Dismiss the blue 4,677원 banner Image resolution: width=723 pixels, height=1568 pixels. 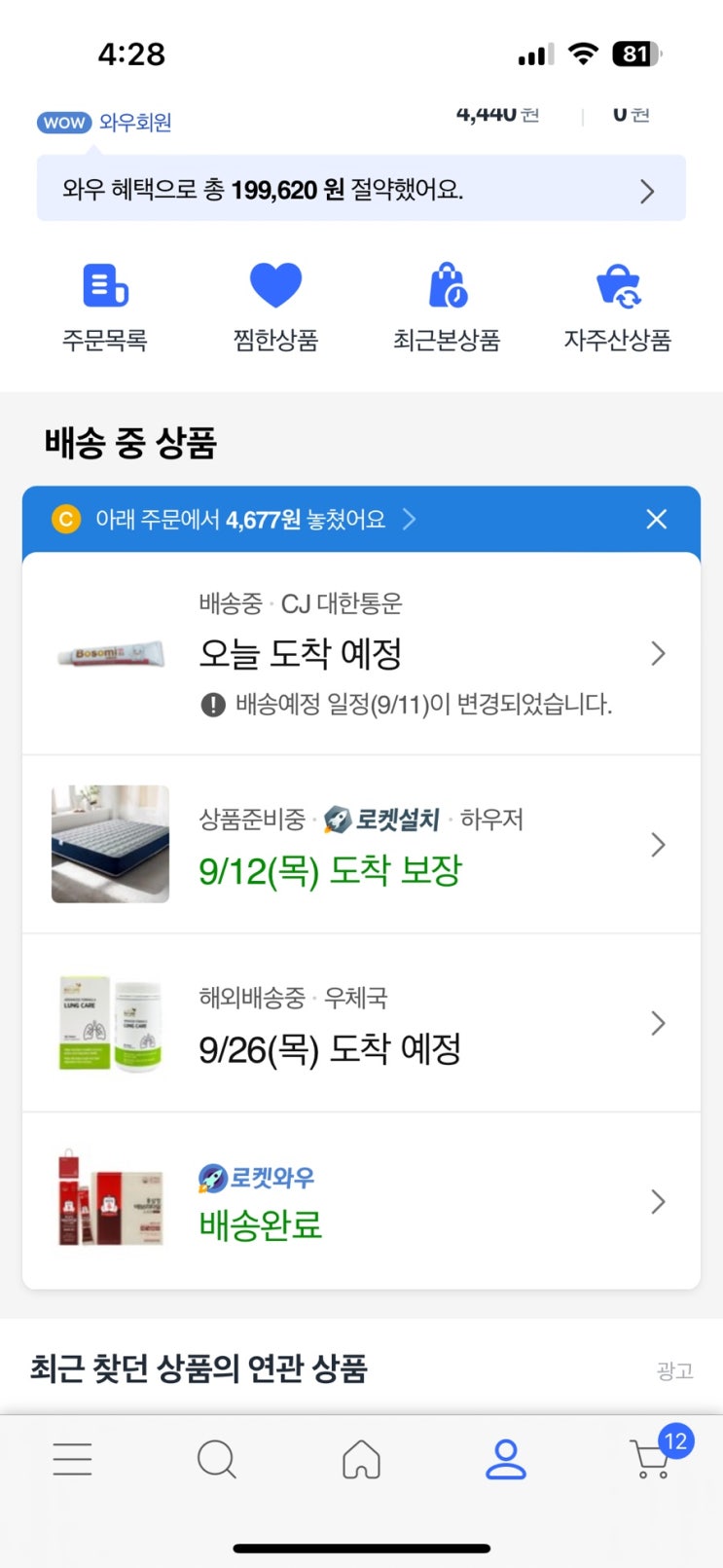[657, 520]
